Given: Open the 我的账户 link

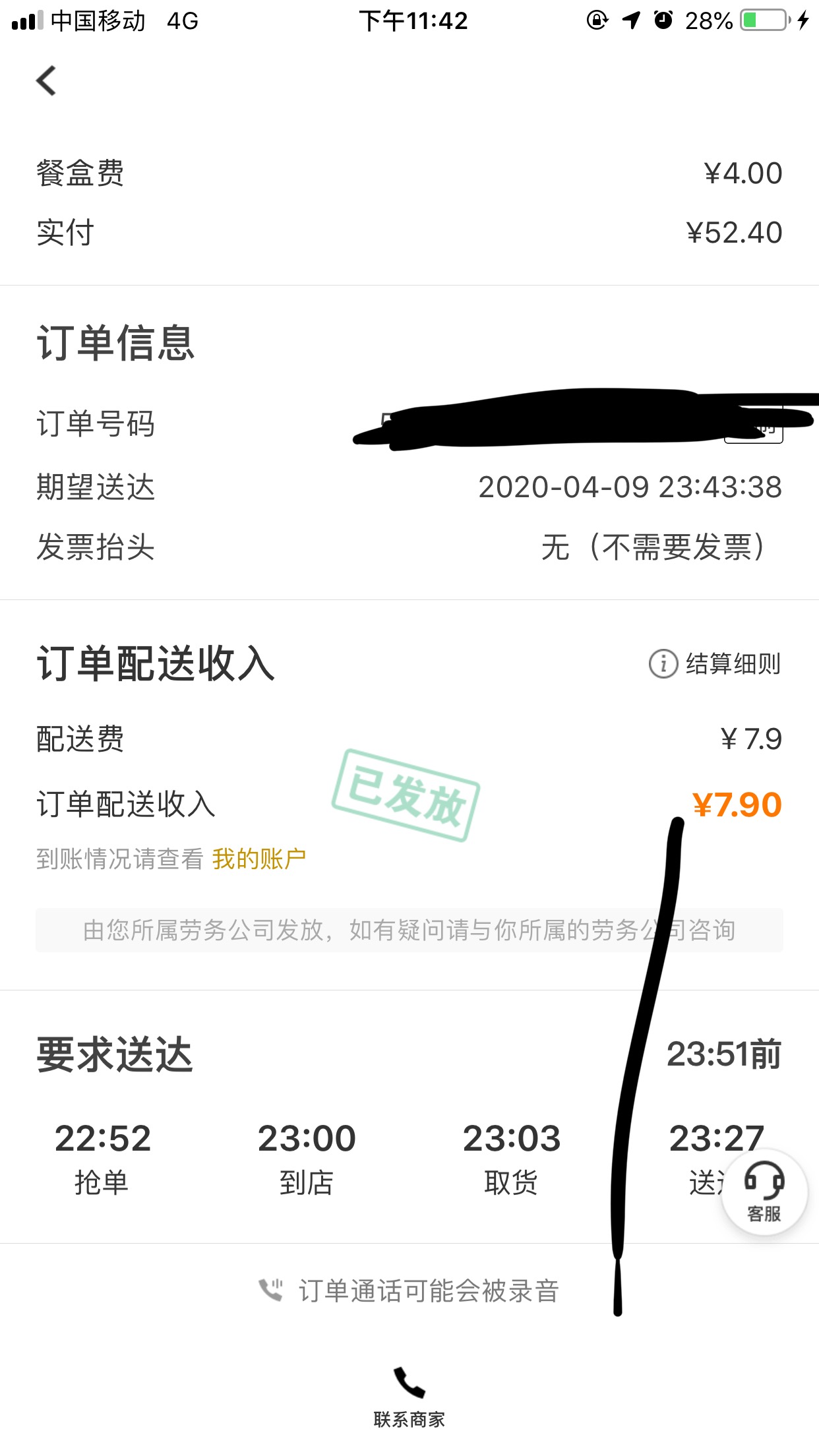Looking at the screenshot, I should tap(259, 859).
